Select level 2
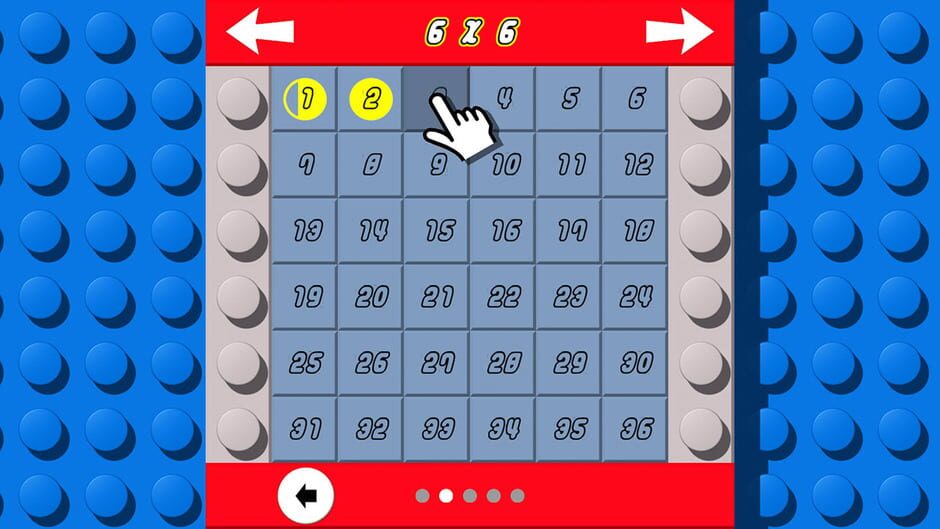Viewport: 940px width, 529px height. [371, 99]
